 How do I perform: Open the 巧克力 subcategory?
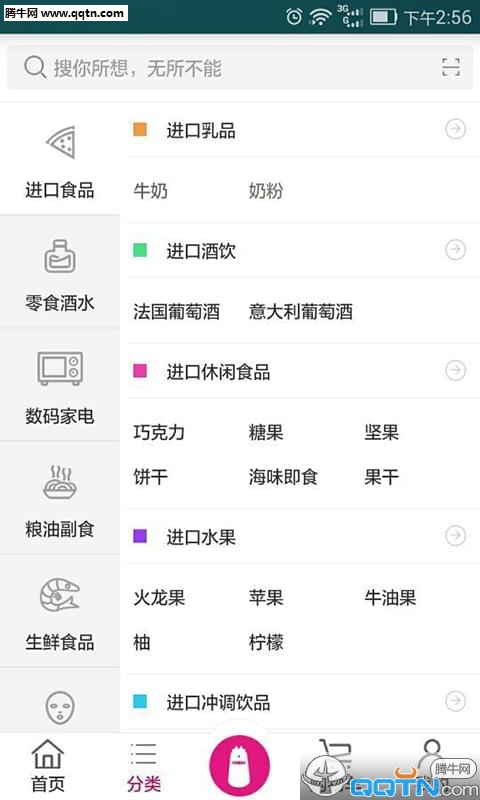click(159, 433)
